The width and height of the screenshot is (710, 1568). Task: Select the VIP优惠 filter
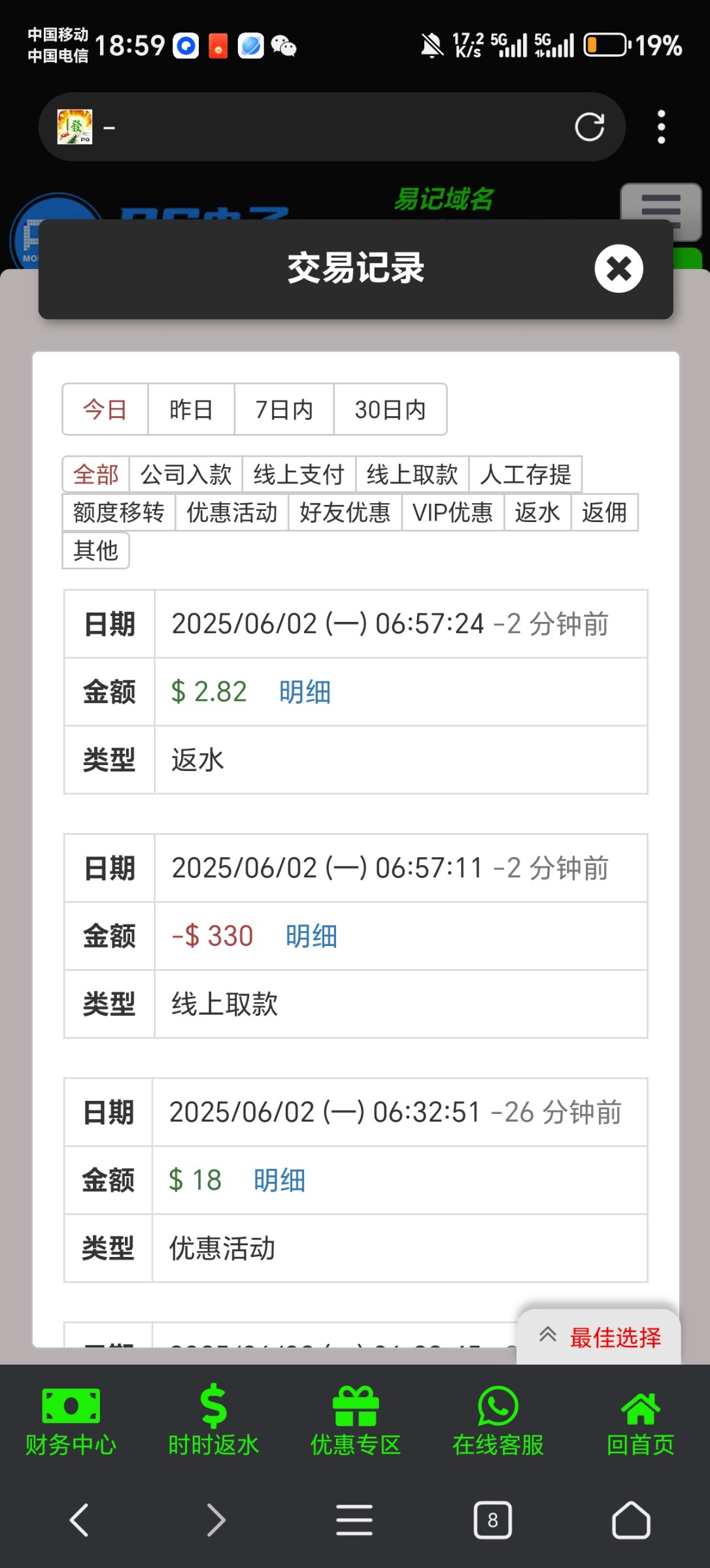tap(452, 512)
